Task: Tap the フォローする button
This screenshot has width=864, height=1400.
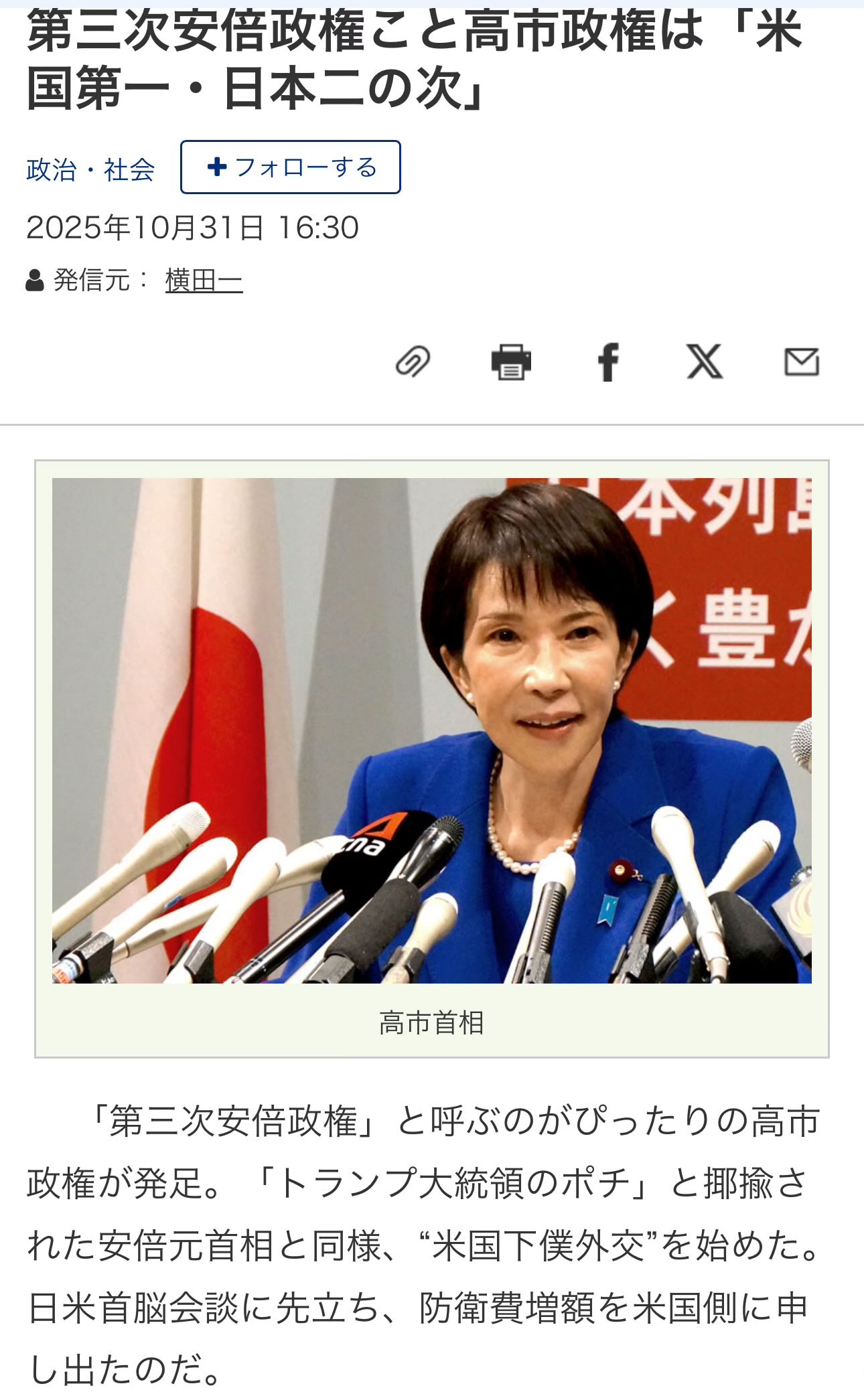Action: [x=291, y=167]
